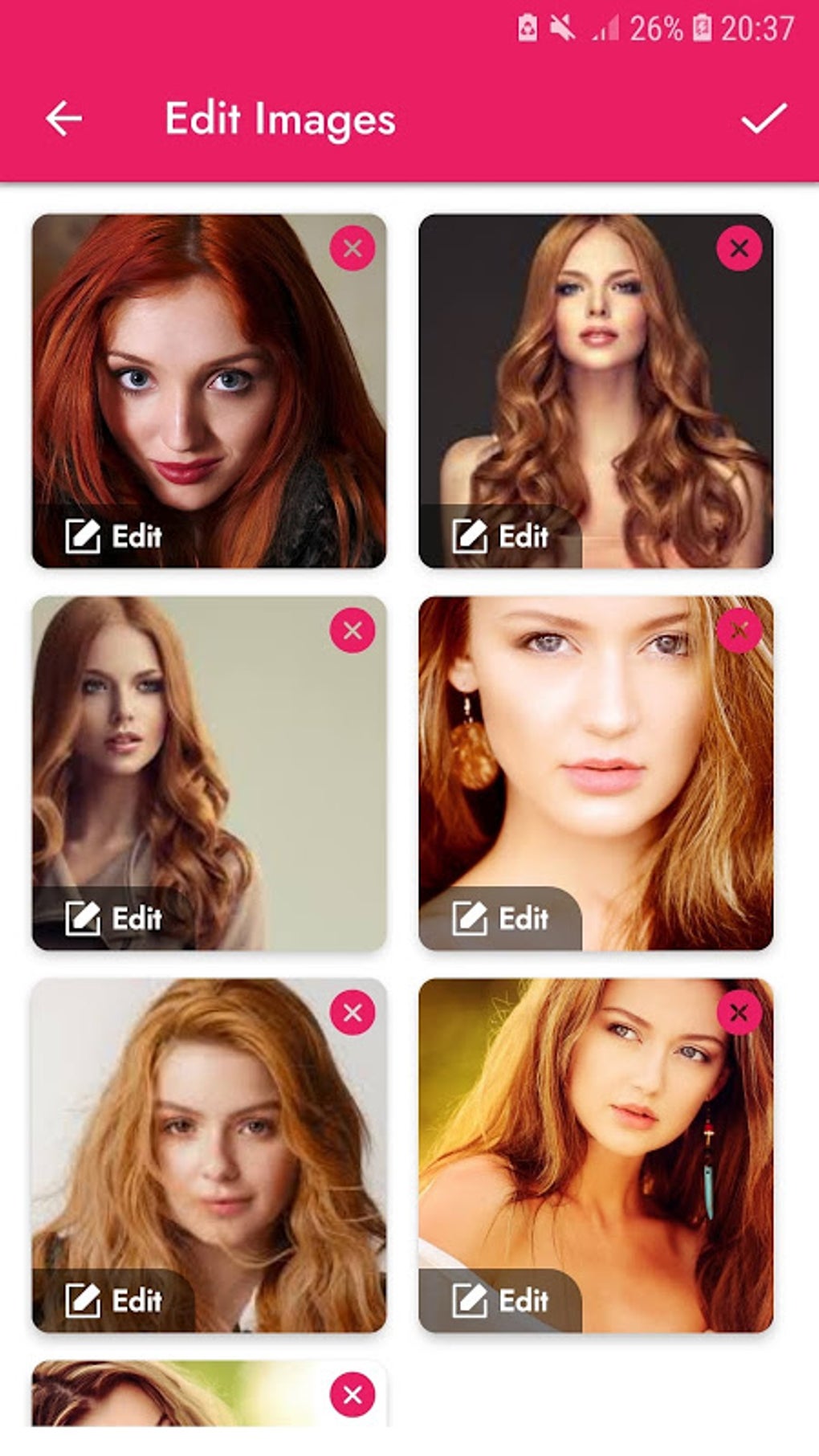
Task: Remove the dark-background curly hair image
Action: click(x=739, y=248)
